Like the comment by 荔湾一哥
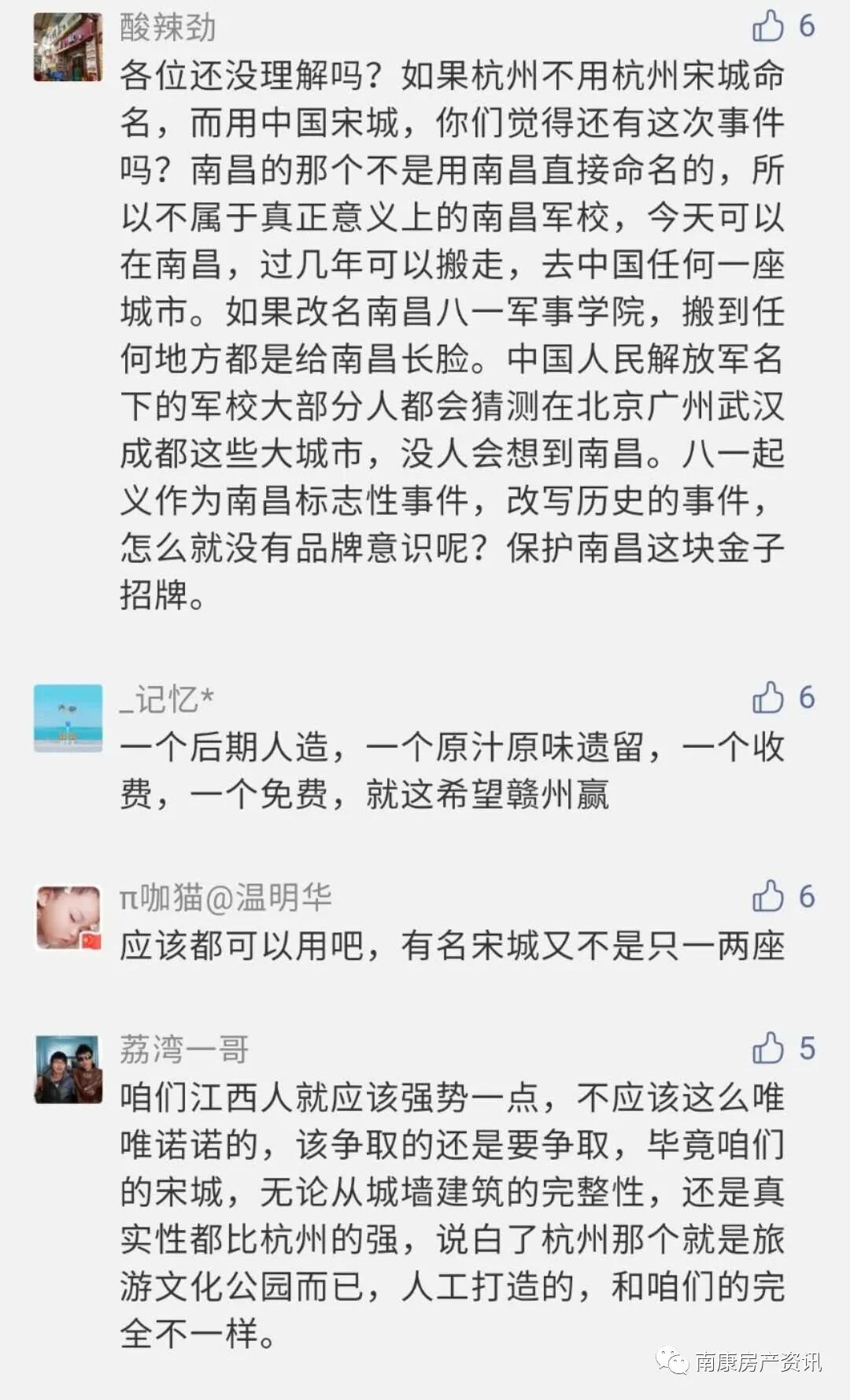 pos(768,1048)
